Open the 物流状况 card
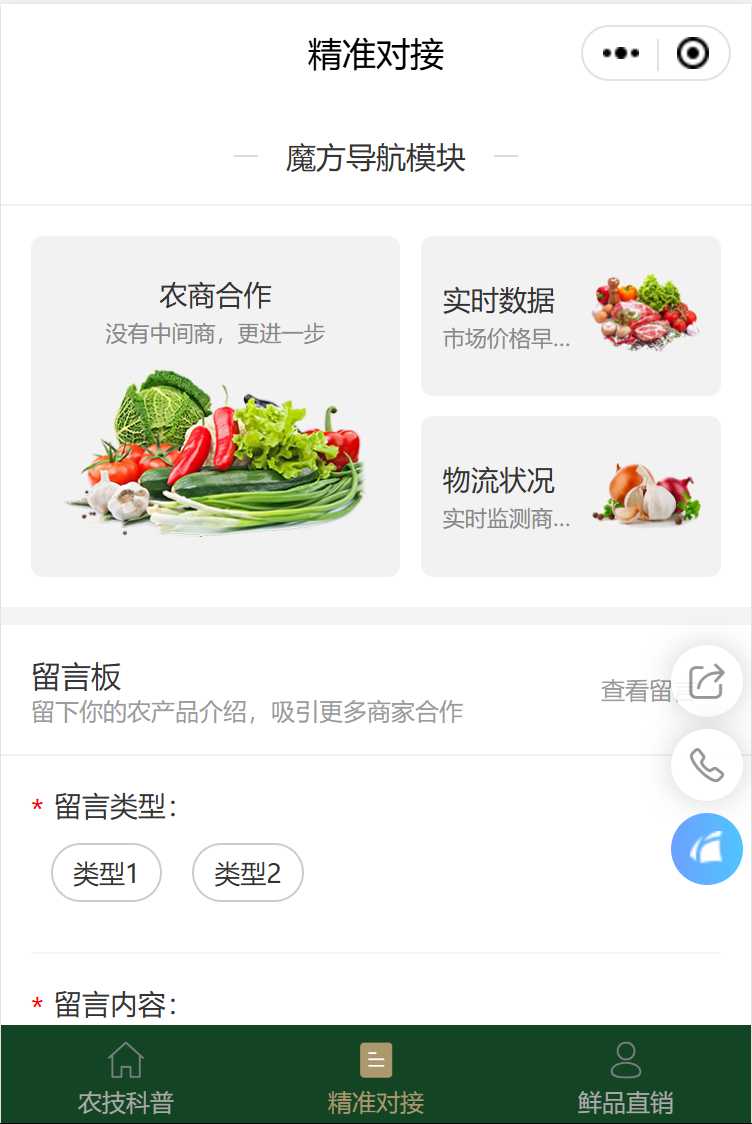This screenshot has width=752, height=1124. click(x=570, y=496)
